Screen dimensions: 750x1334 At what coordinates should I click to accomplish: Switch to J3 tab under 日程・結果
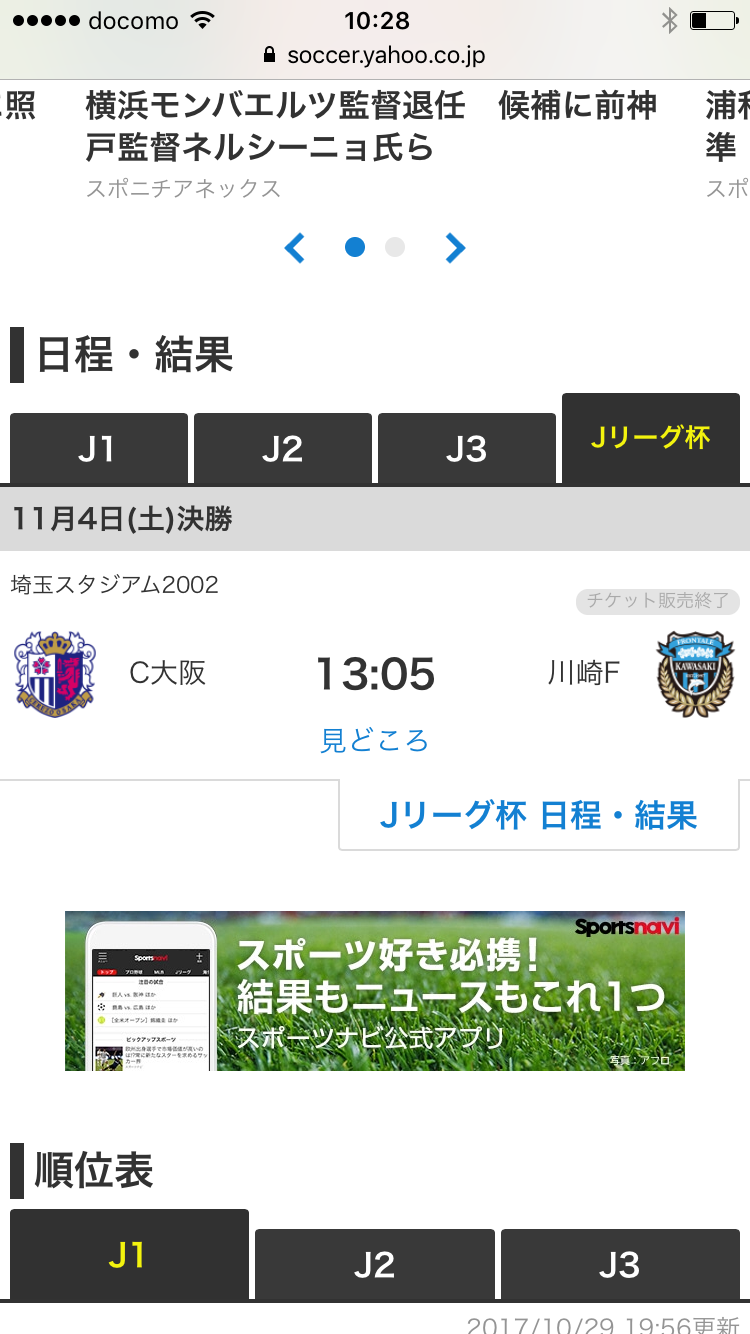click(x=466, y=449)
